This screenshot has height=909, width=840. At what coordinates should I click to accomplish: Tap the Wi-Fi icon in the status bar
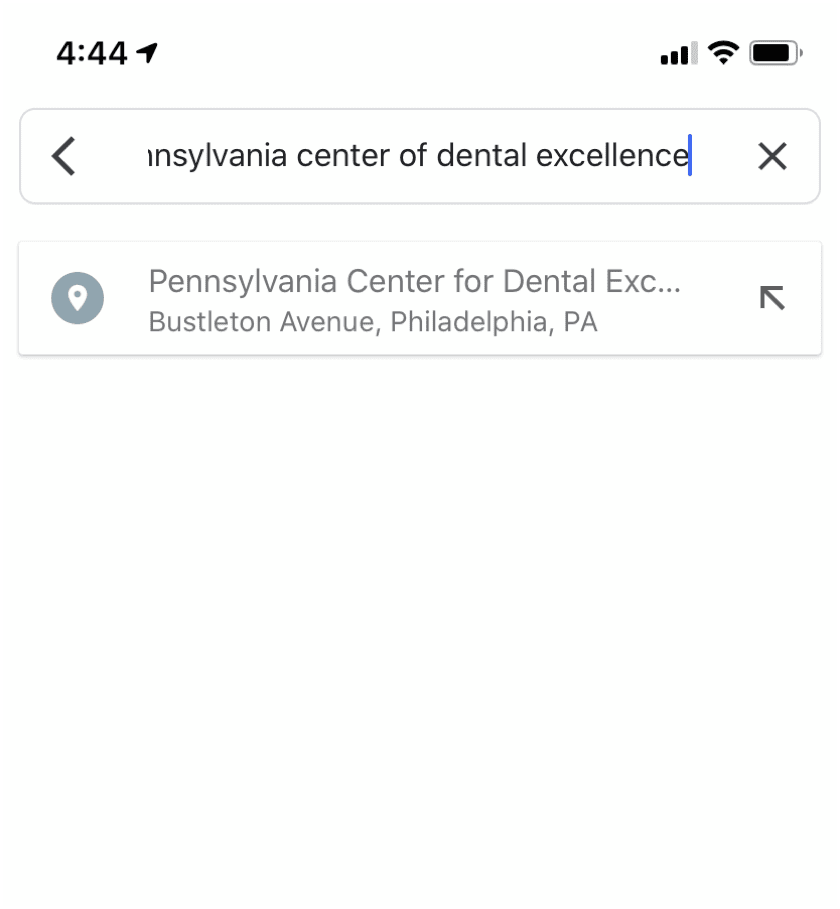pyautogui.click(x=722, y=51)
